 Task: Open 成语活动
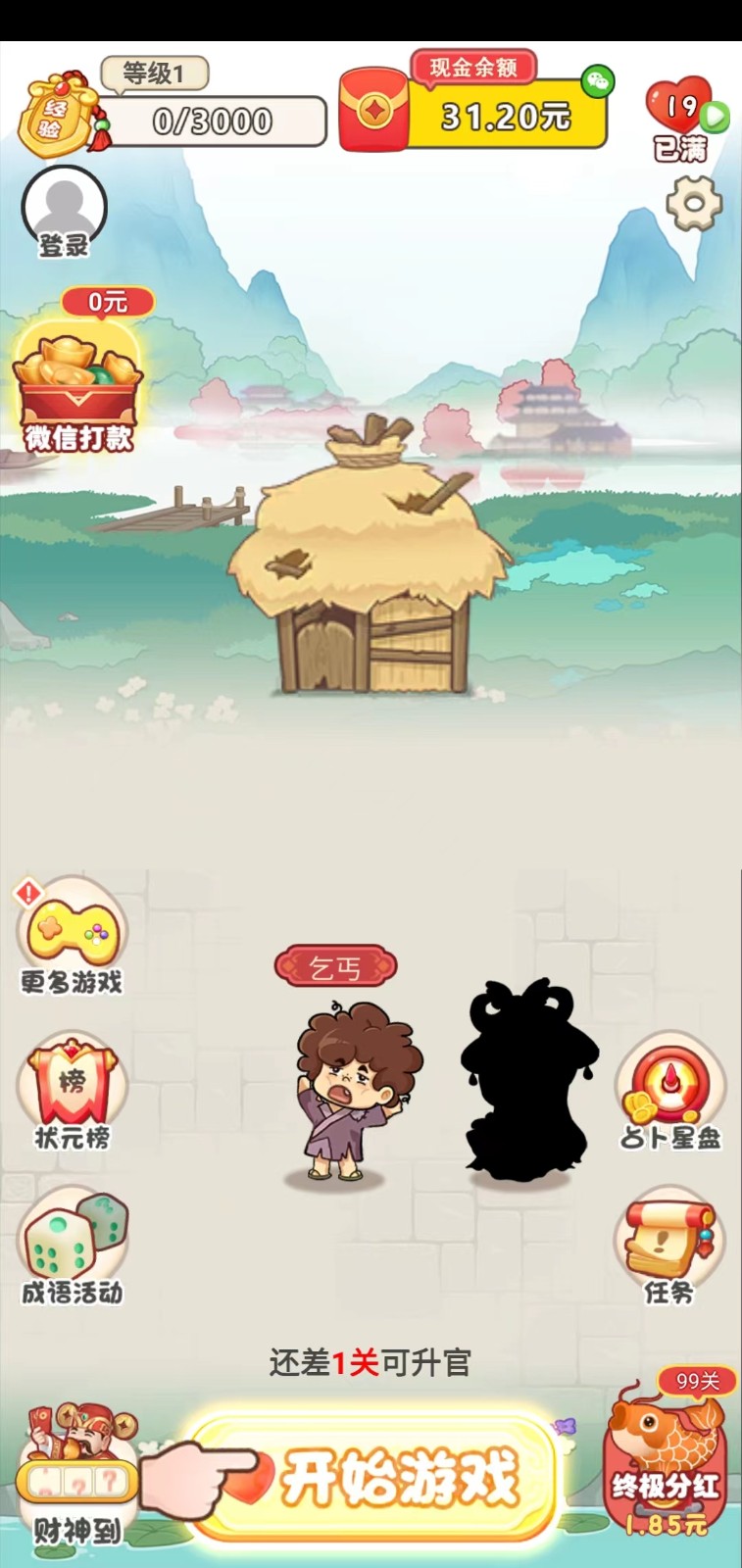click(x=74, y=1245)
